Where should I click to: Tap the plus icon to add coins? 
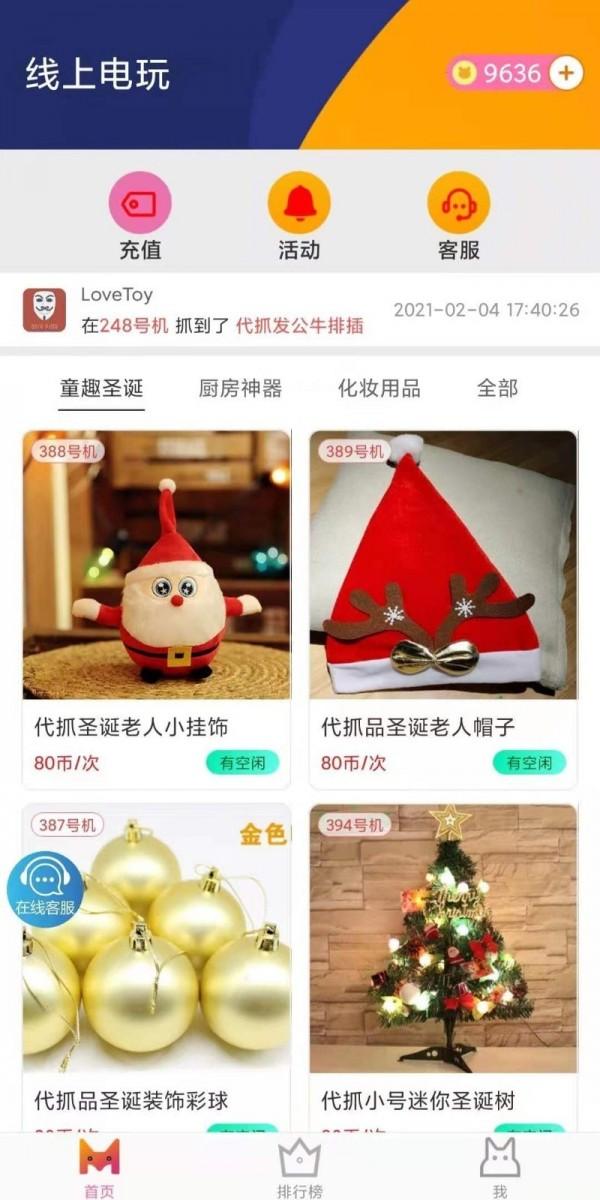tap(566, 73)
